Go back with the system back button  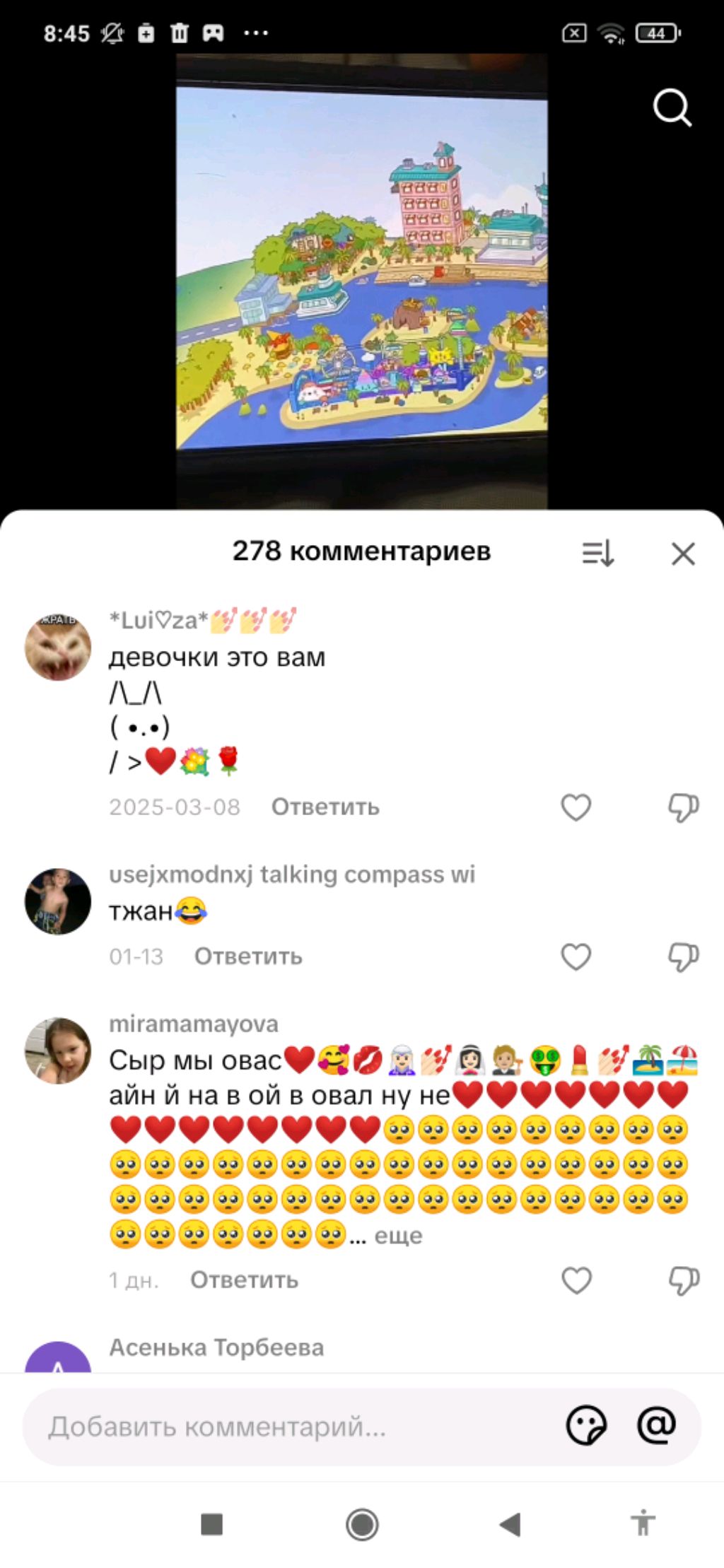click(x=510, y=1525)
